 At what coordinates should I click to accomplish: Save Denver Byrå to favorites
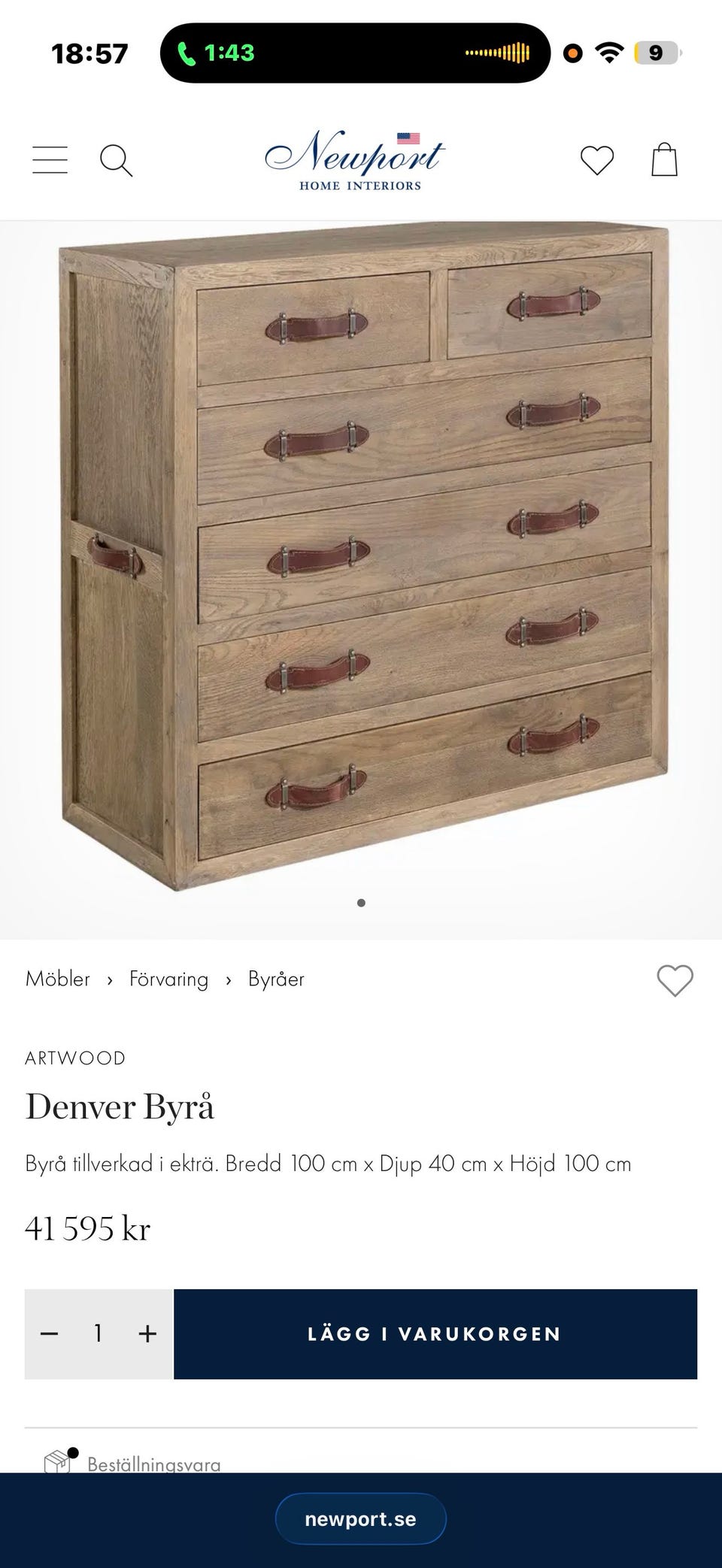675,980
